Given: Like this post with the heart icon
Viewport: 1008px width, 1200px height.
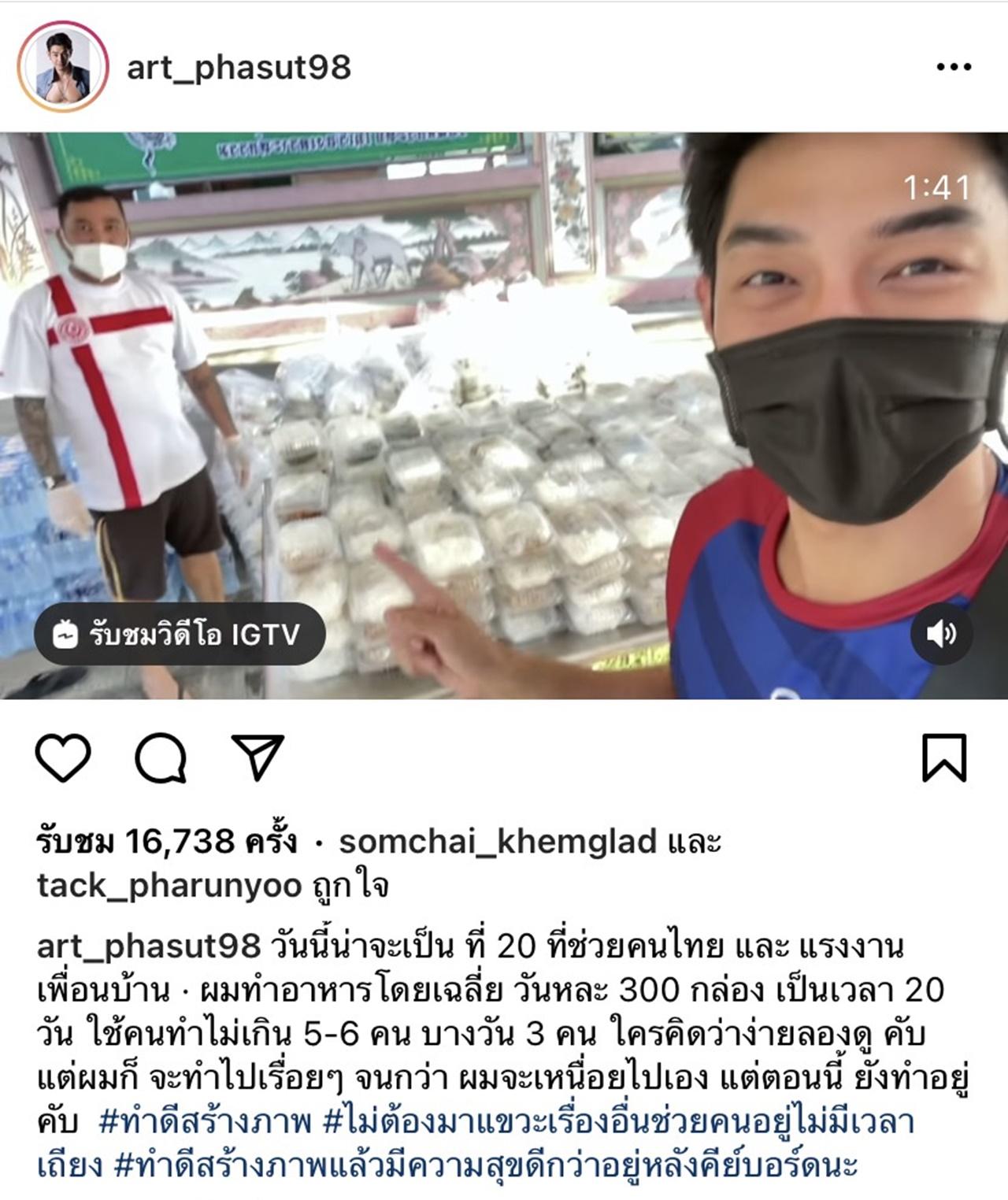Looking at the screenshot, I should 63,758.
